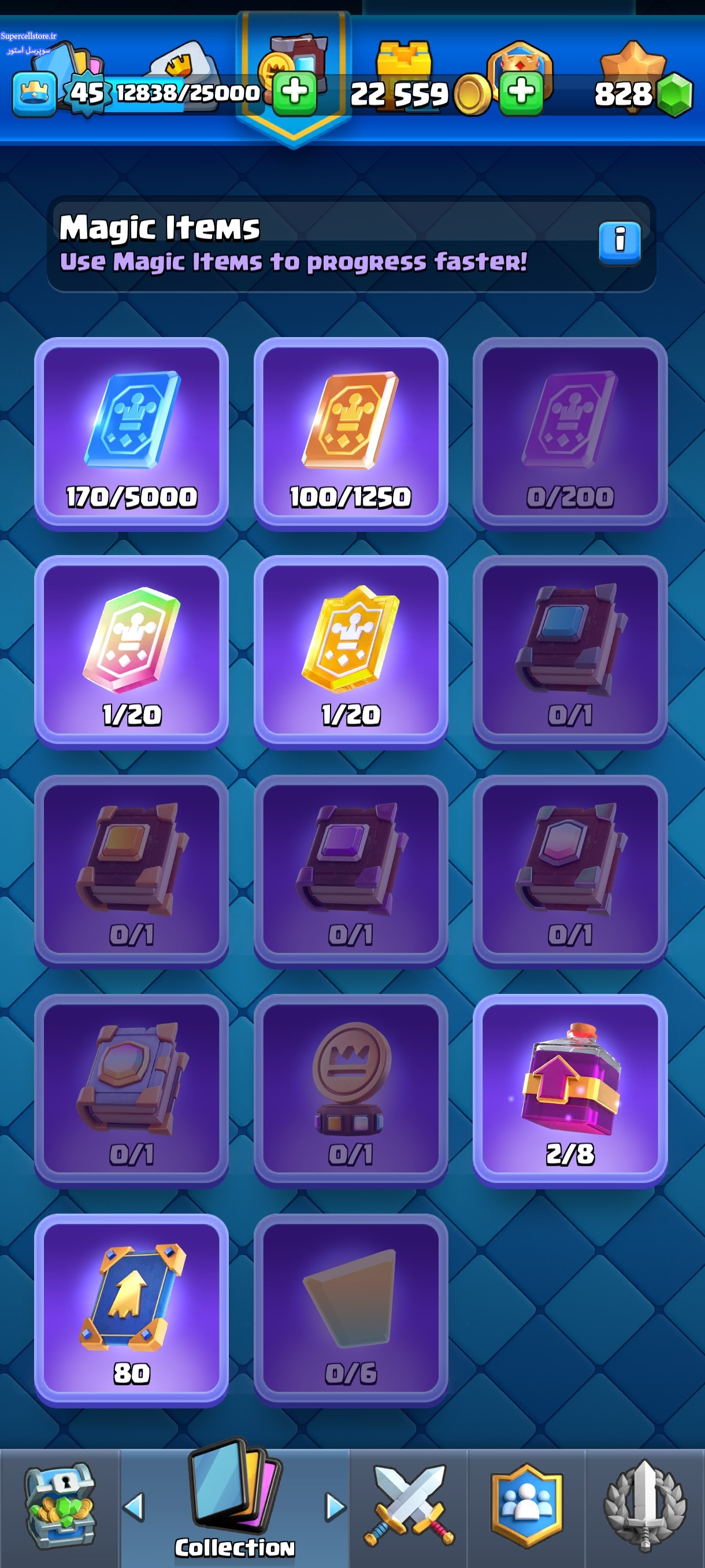Open the banner token tile showing 80

pos(131,1310)
